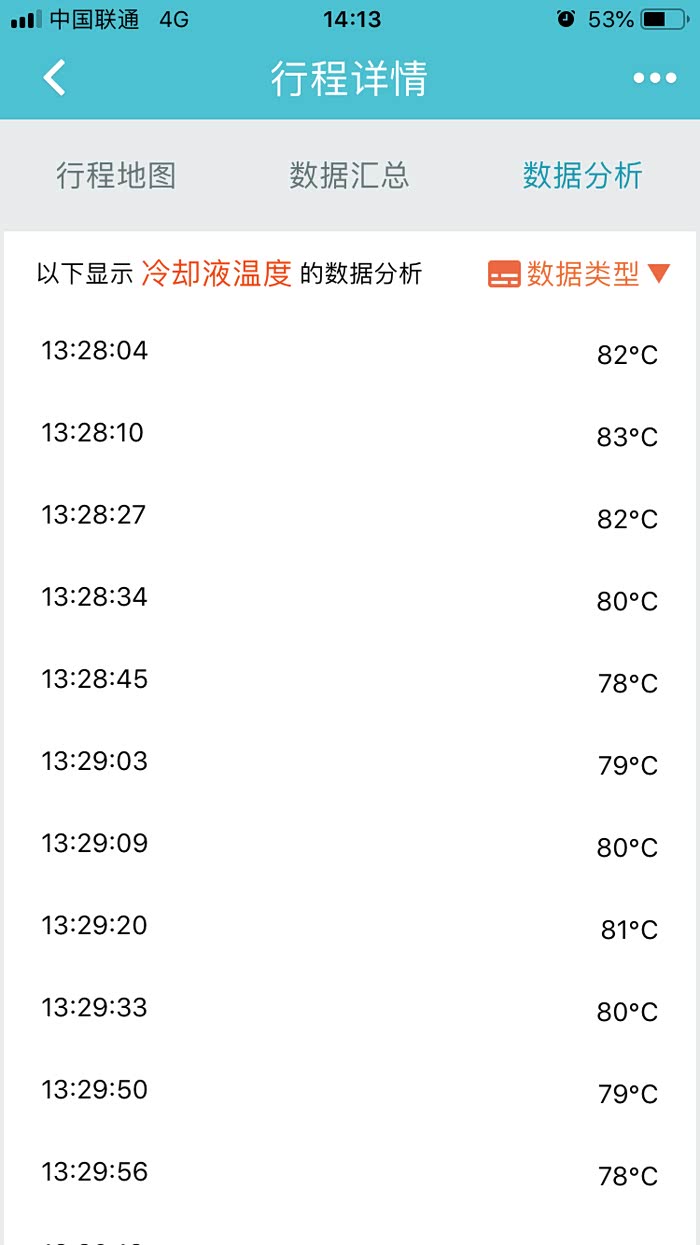
Task: Open the three-dot overflow menu
Action: coord(655,78)
